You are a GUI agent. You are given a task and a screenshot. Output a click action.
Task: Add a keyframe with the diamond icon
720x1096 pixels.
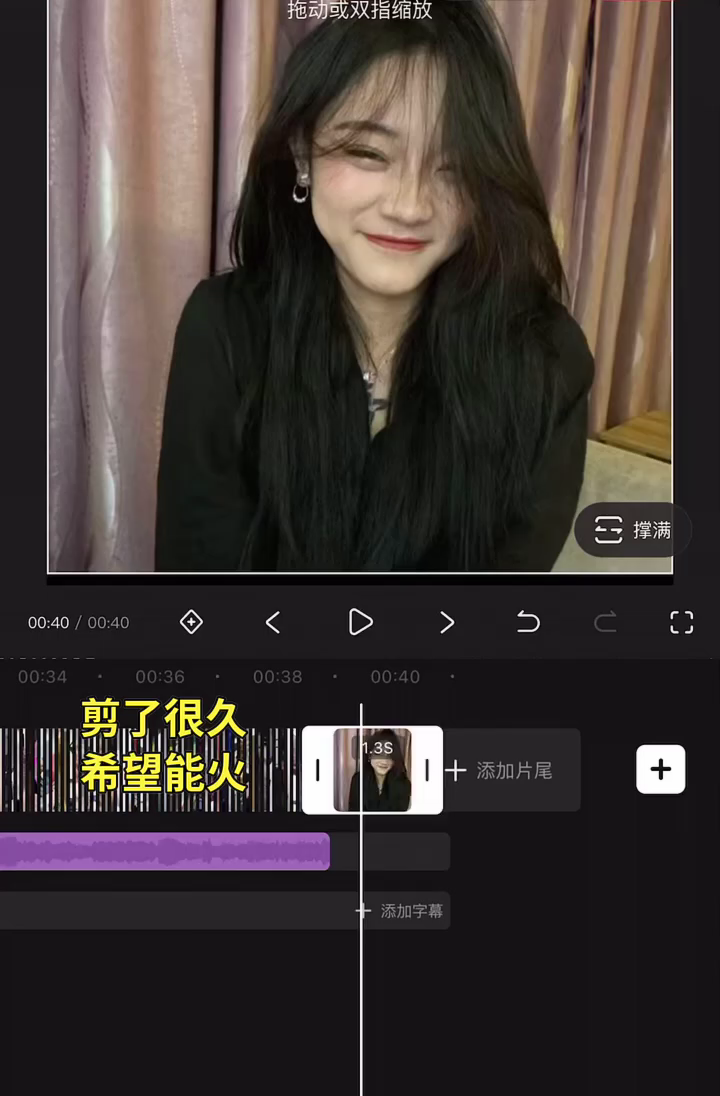[191, 622]
